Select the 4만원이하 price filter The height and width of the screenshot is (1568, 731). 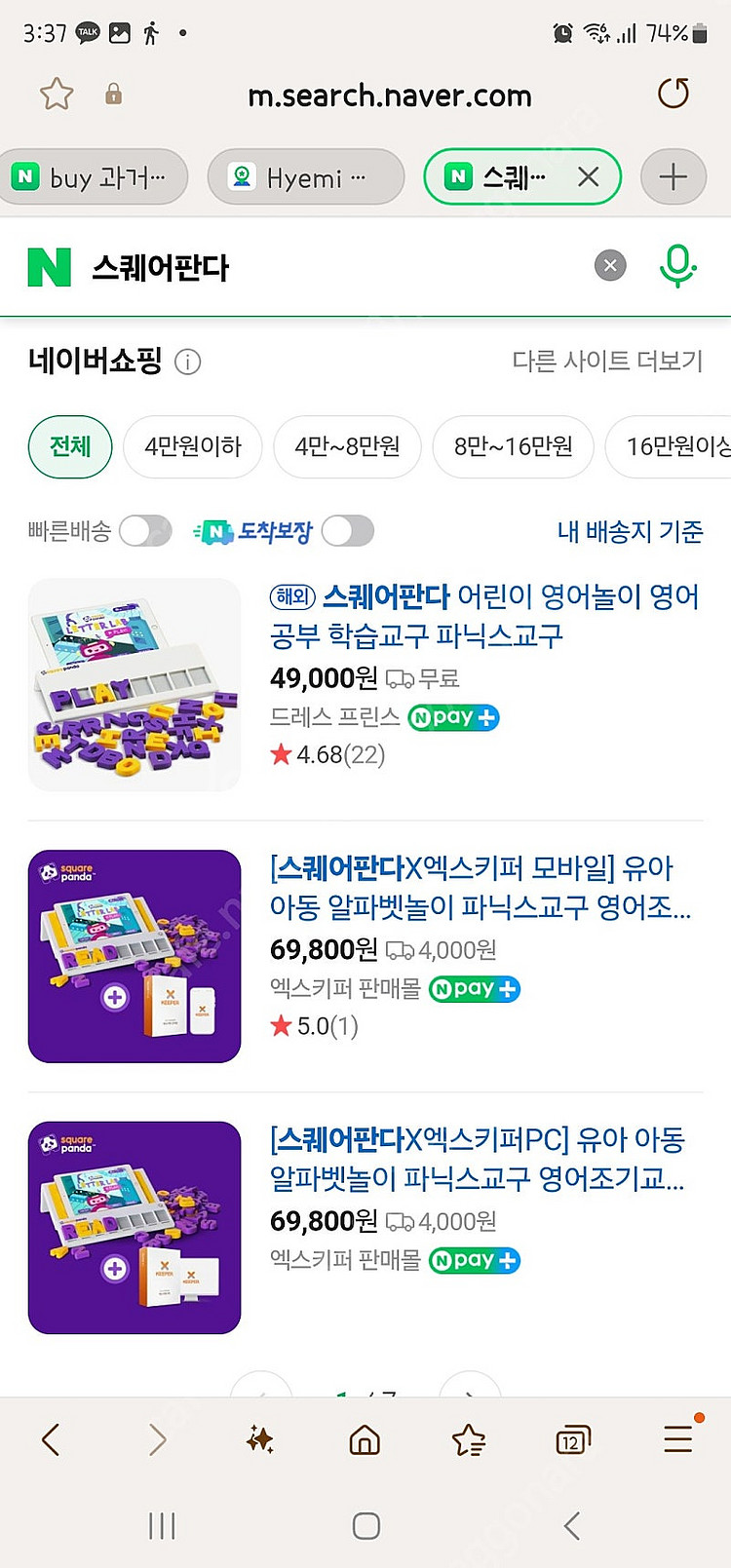(193, 446)
